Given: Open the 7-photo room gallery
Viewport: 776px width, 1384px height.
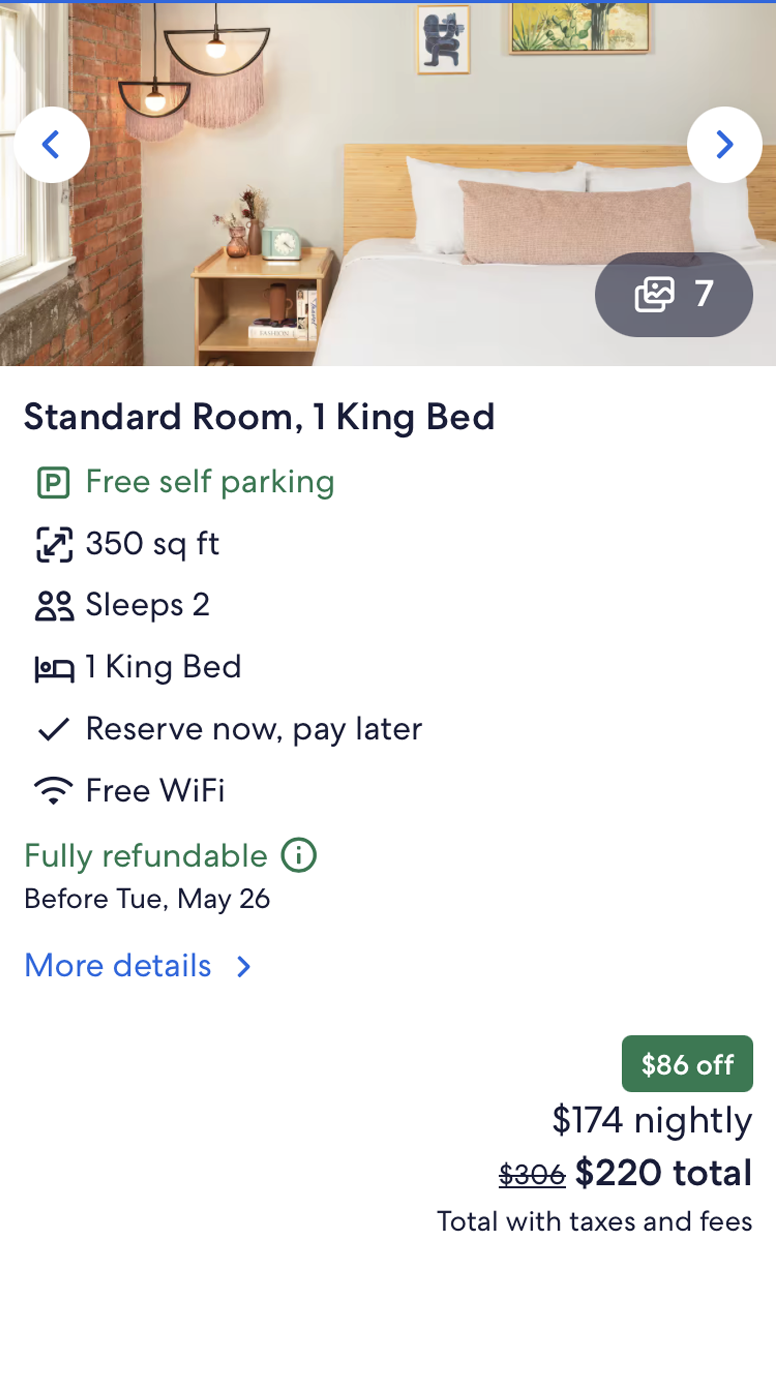Looking at the screenshot, I should (673, 294).
